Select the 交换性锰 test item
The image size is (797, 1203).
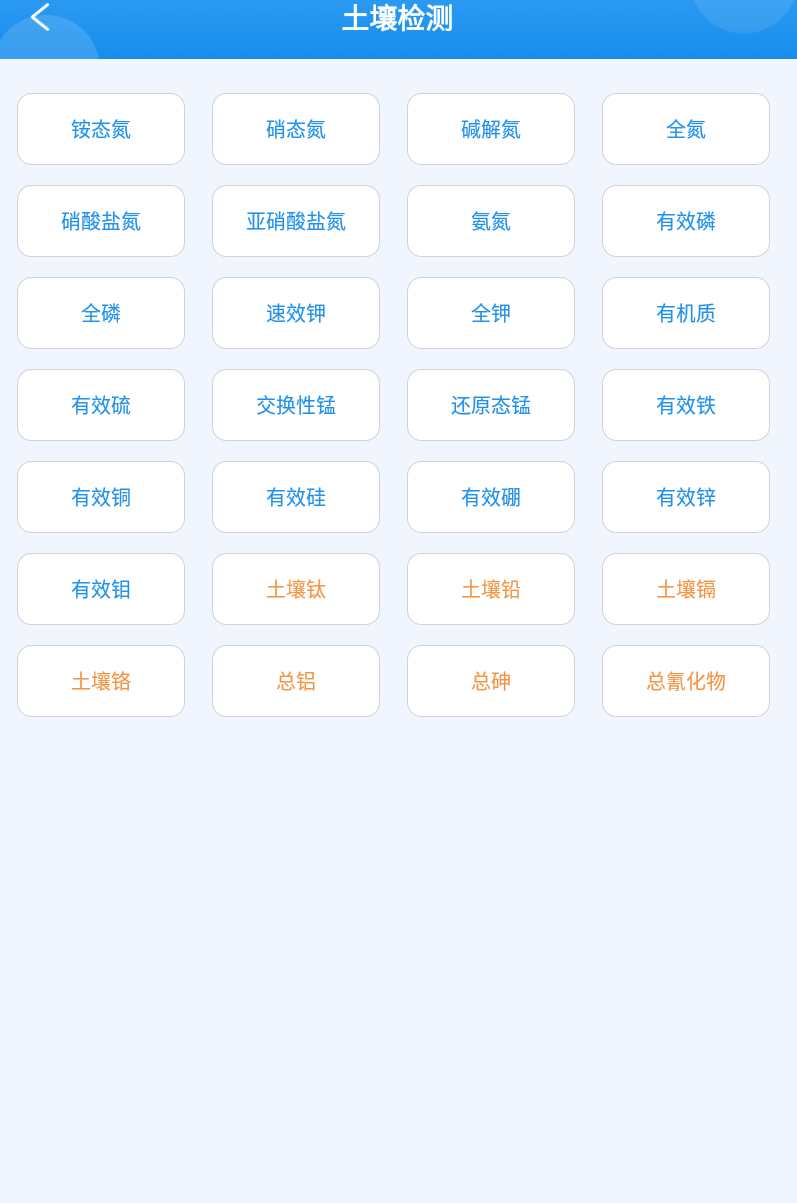tap(295, 405)
